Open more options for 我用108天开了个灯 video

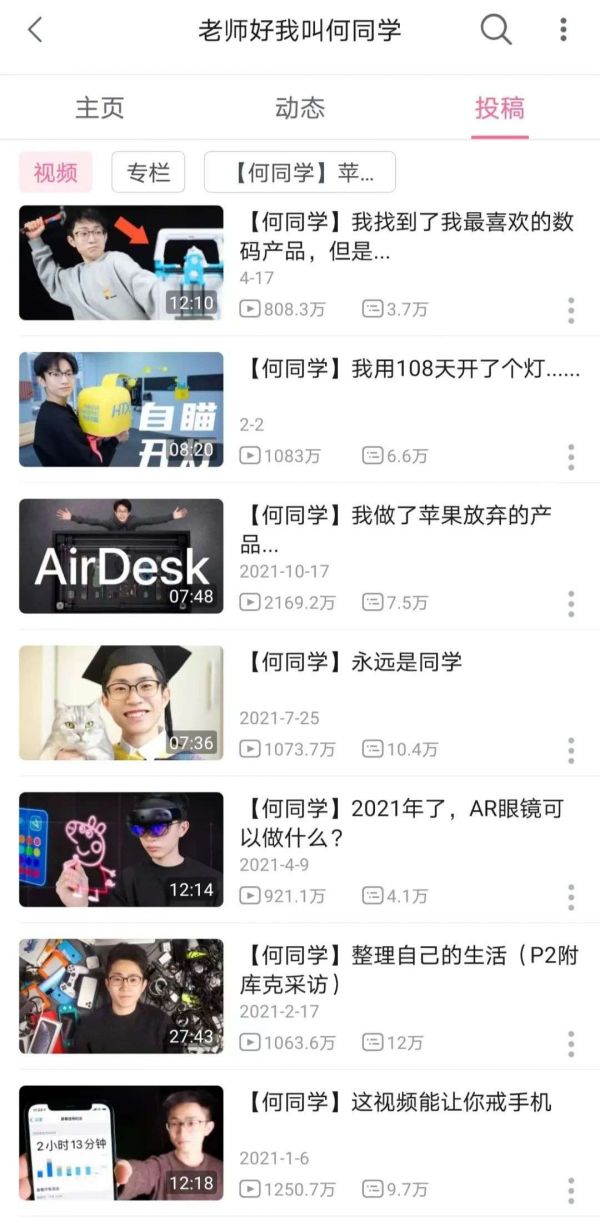point(571,457)
